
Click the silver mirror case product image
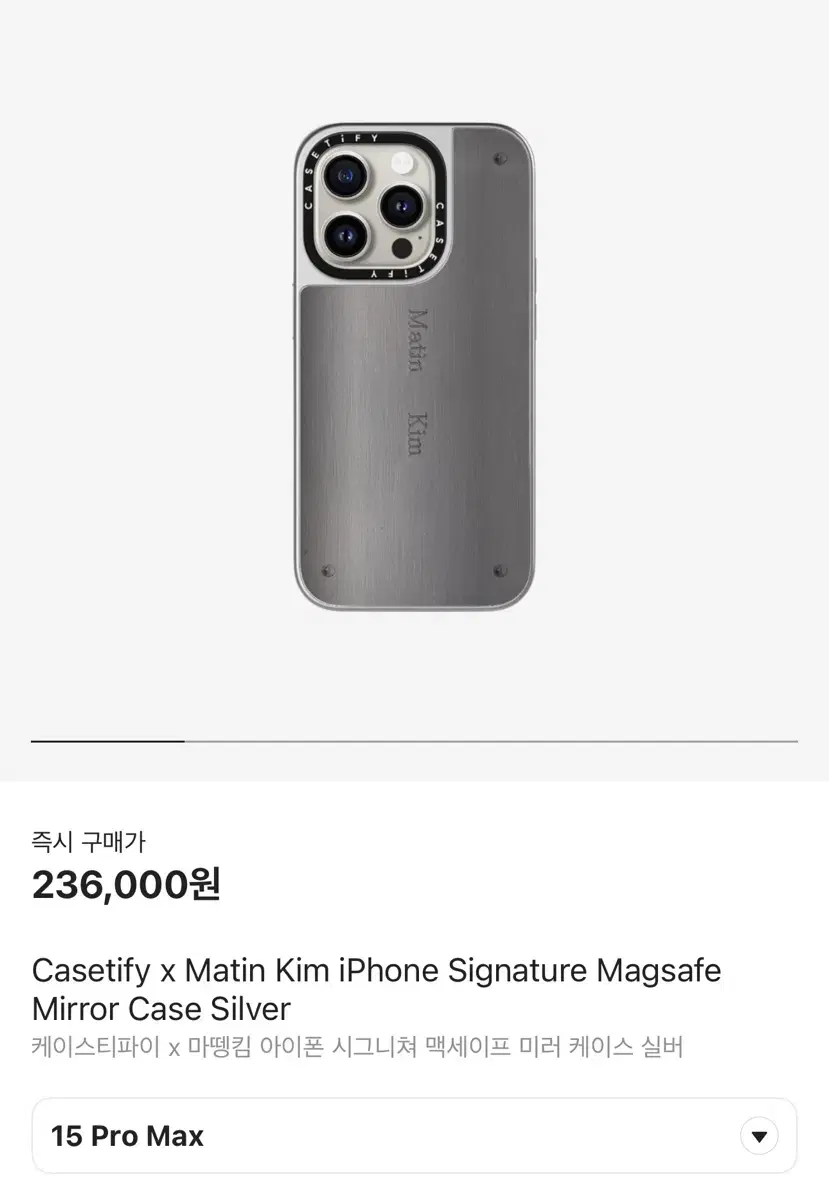pos(414,370)
